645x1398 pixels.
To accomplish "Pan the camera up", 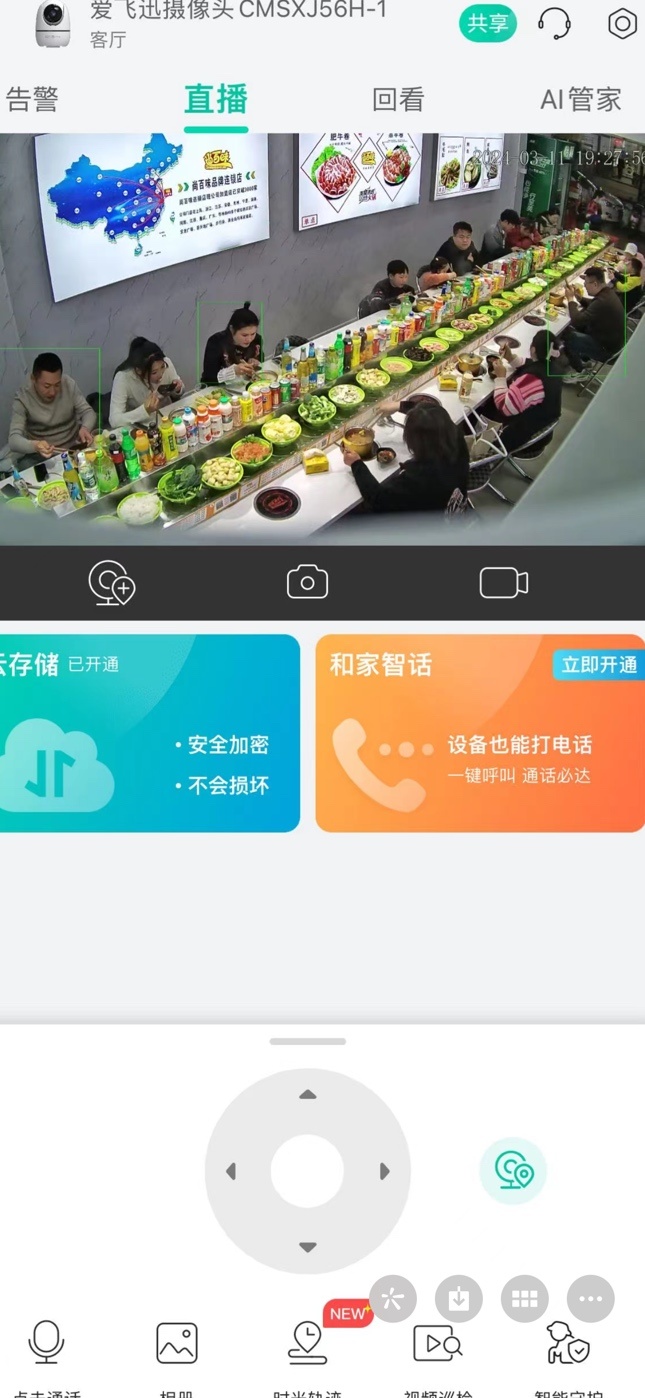I will pos(308,1095).
